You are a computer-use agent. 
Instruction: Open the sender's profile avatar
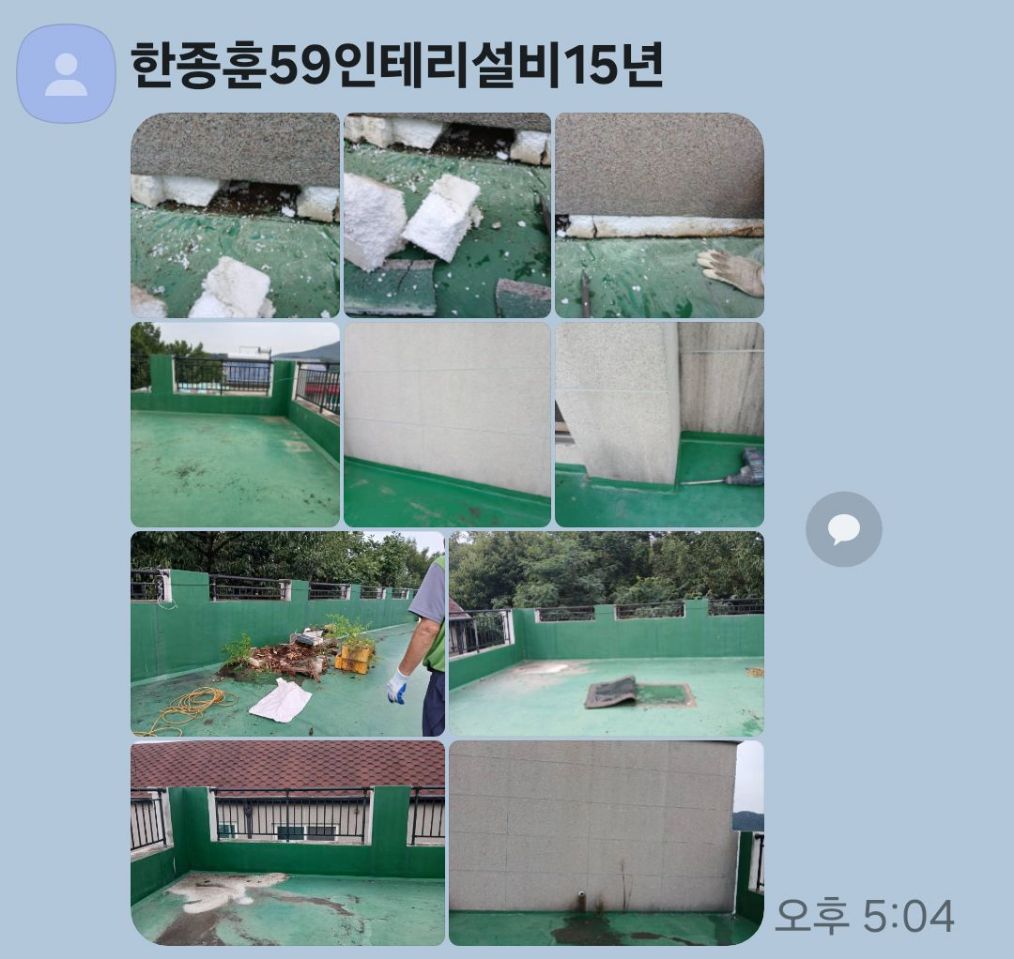point(66,73)
